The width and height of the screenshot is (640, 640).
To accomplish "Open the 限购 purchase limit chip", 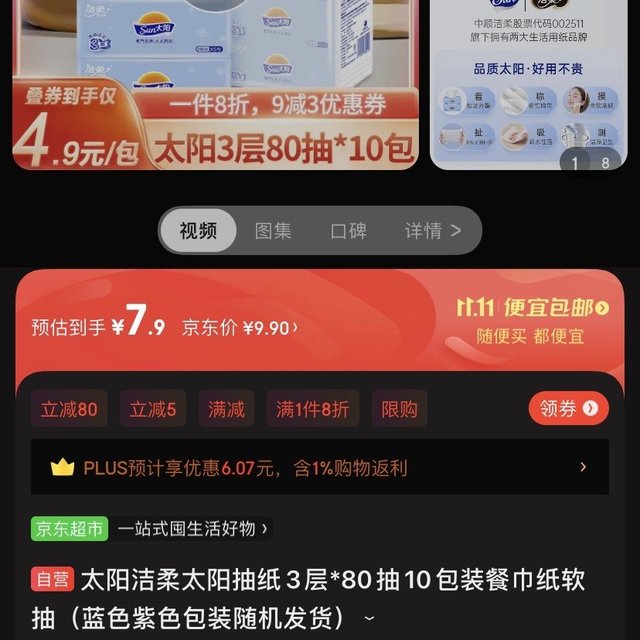I will coord(400,409).
